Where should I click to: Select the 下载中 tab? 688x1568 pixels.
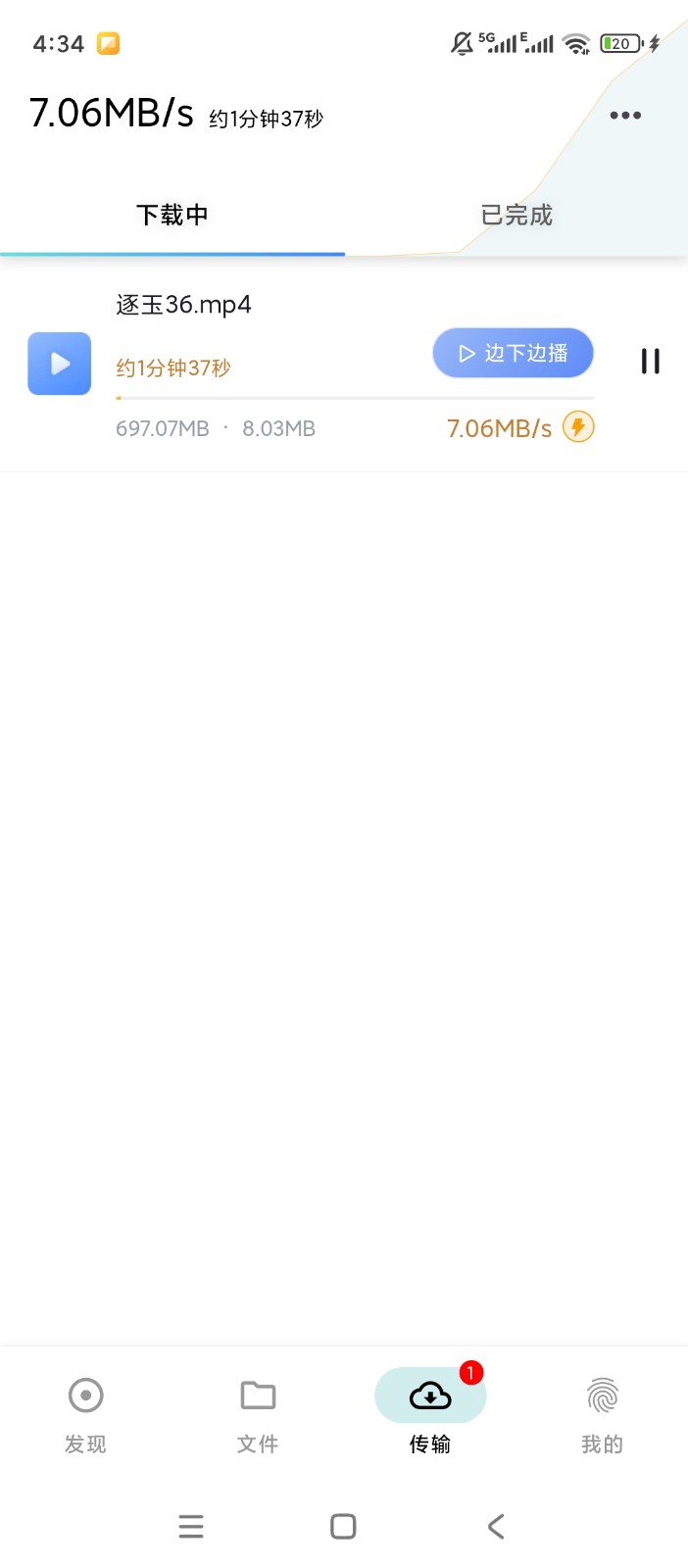172,215
